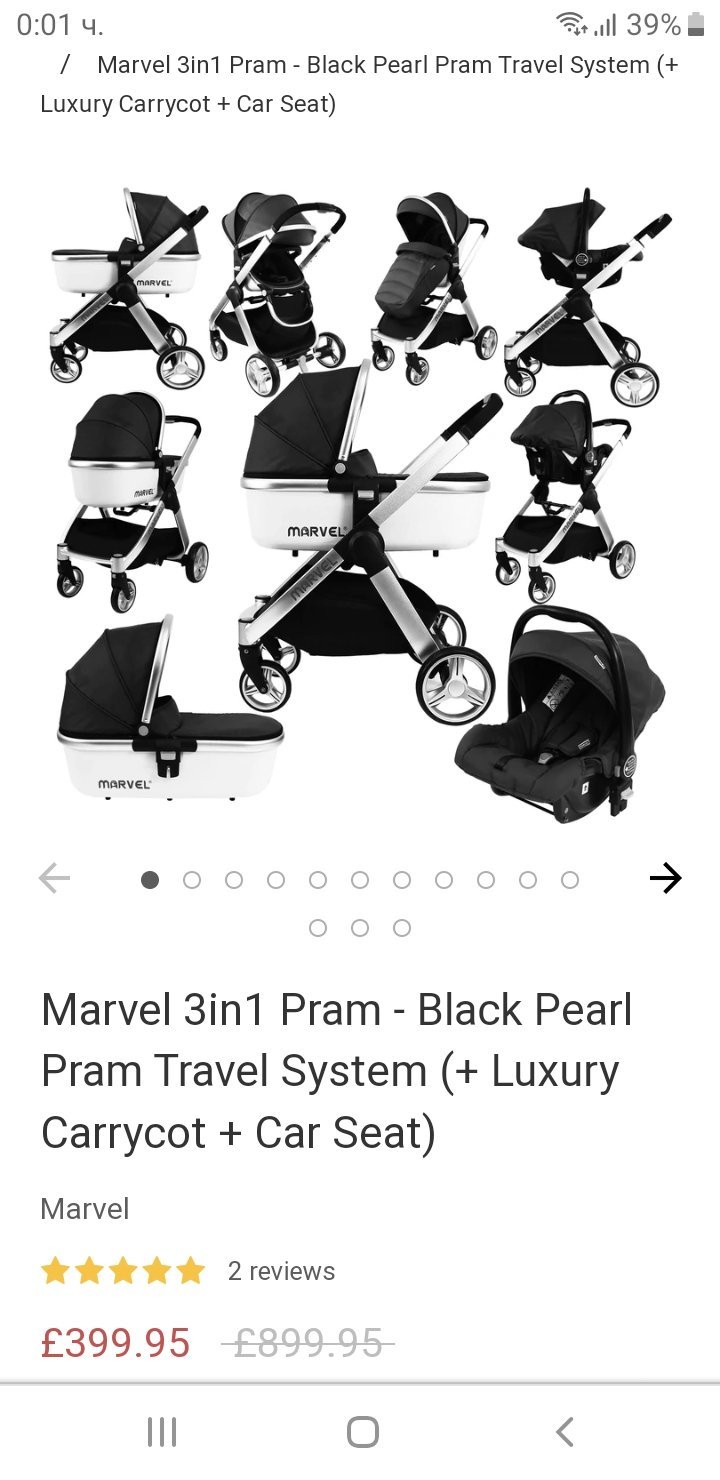Show the previous product image

[x=54, y=879]
